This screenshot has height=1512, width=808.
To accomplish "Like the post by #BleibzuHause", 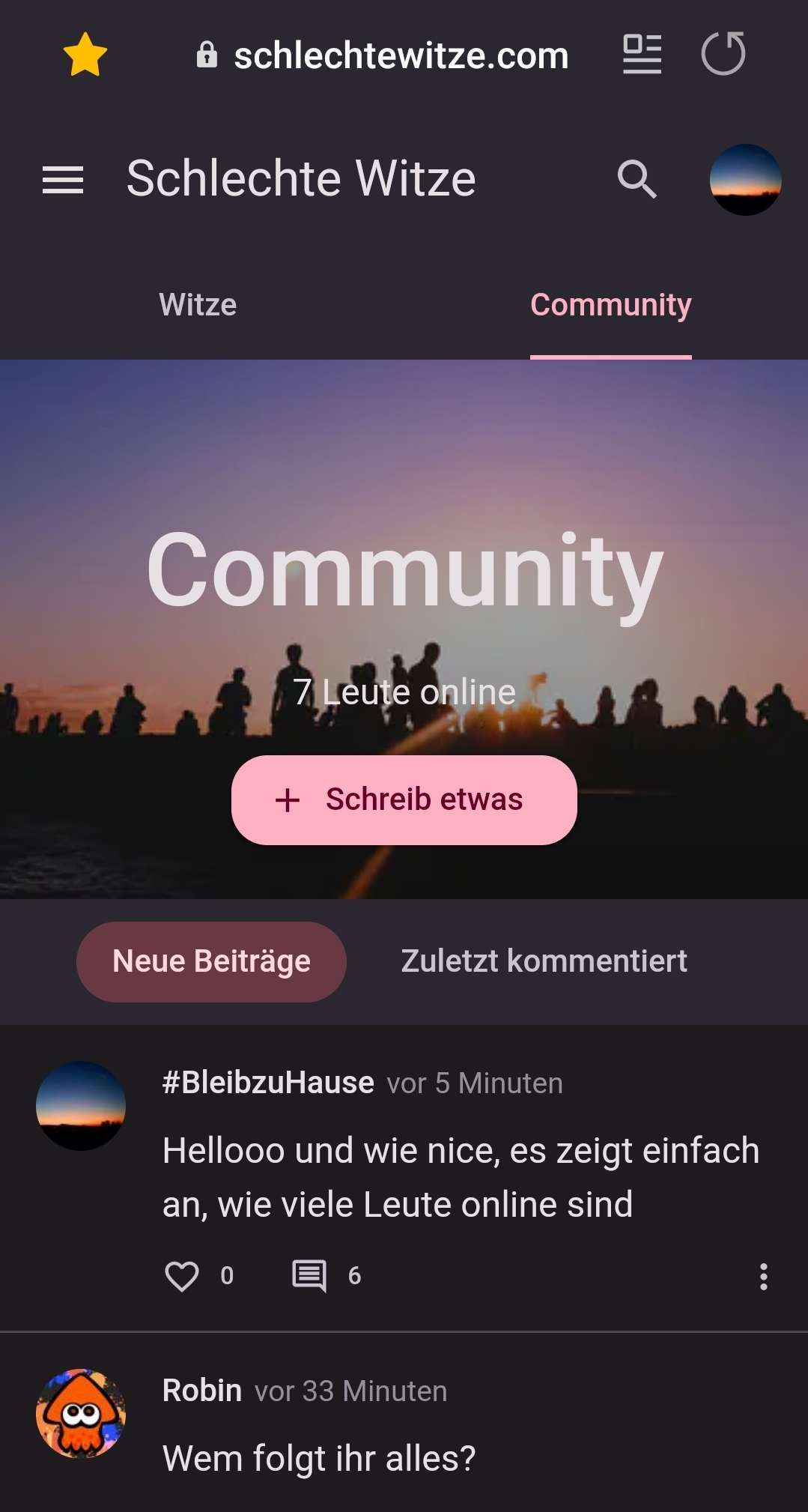I will pos(182,1275).
